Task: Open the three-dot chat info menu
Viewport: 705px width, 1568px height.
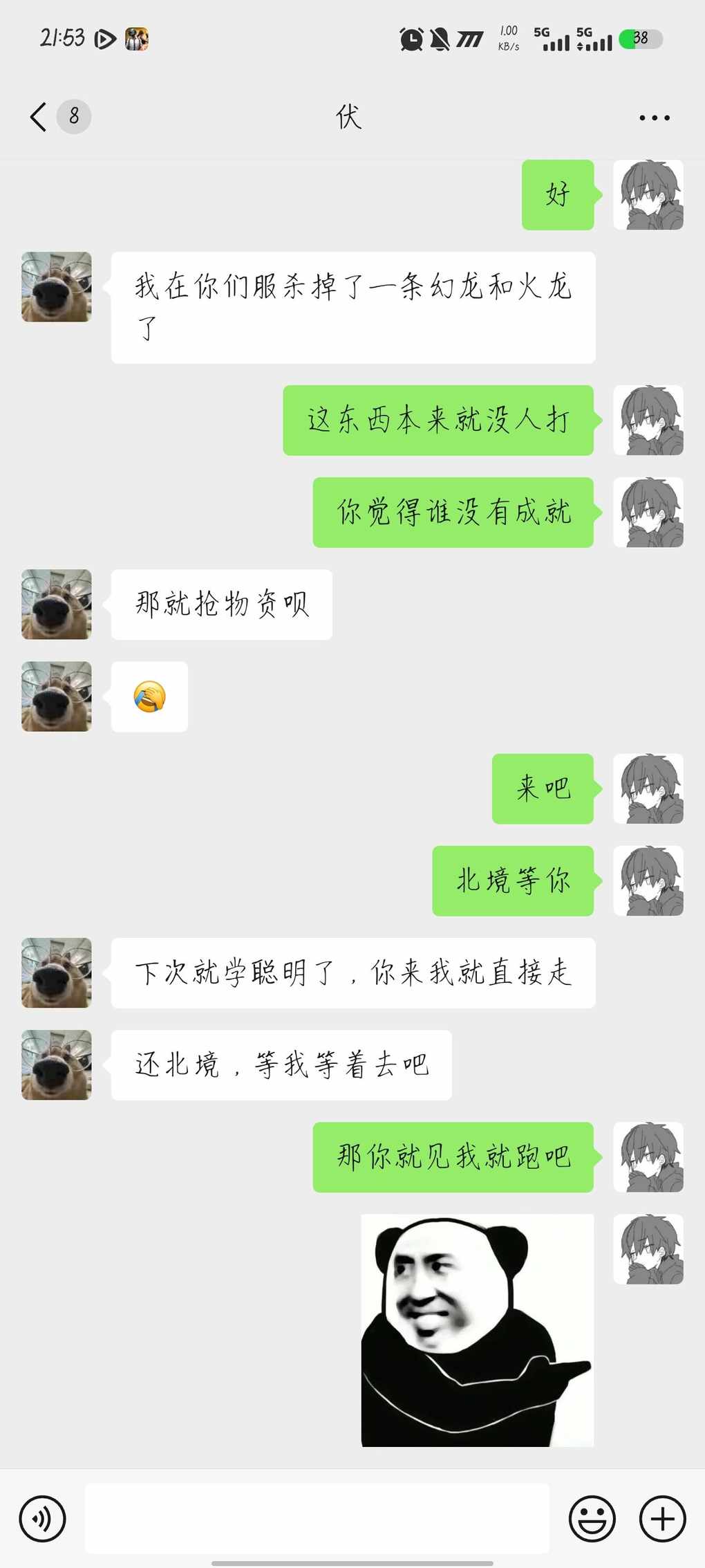Action: click(654, 118)
